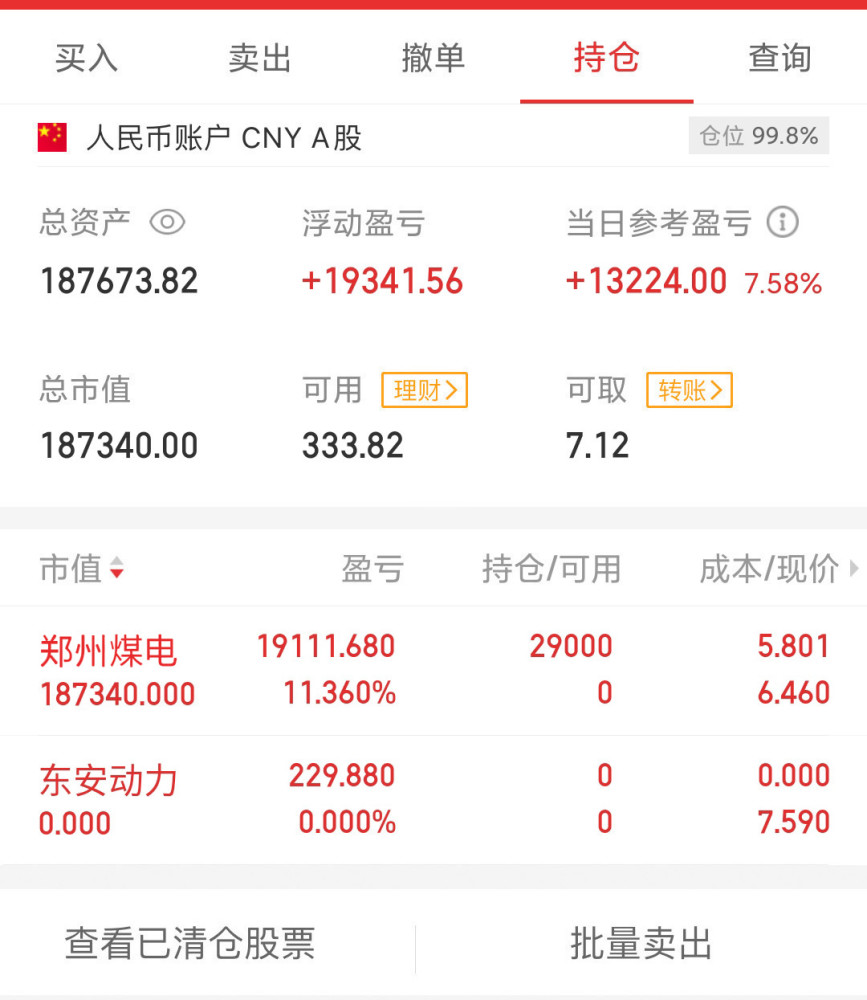
Task: Open the 撤单 tab
Action: click(433, 58)
